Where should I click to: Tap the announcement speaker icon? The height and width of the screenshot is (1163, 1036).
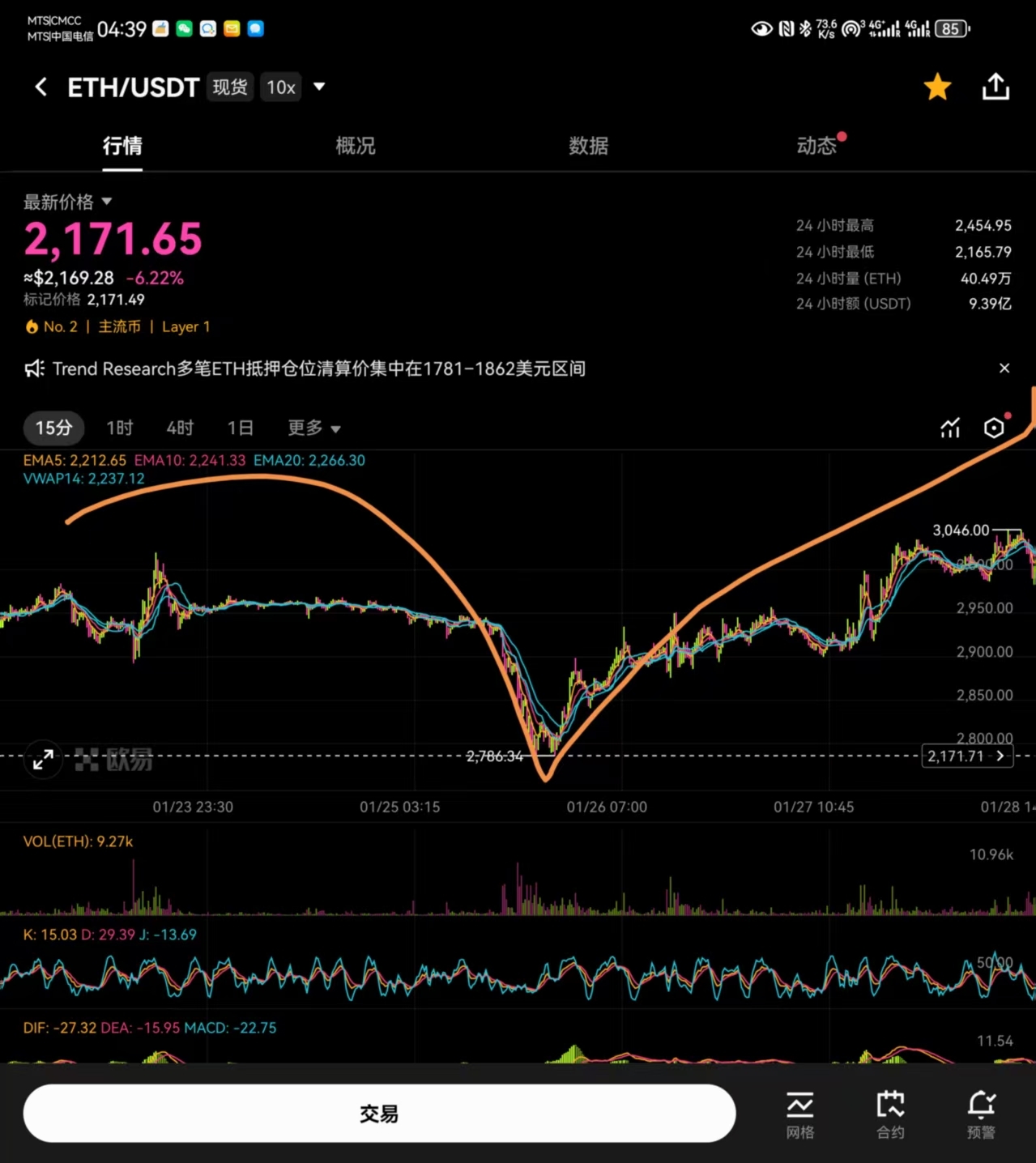pos(32,368)
